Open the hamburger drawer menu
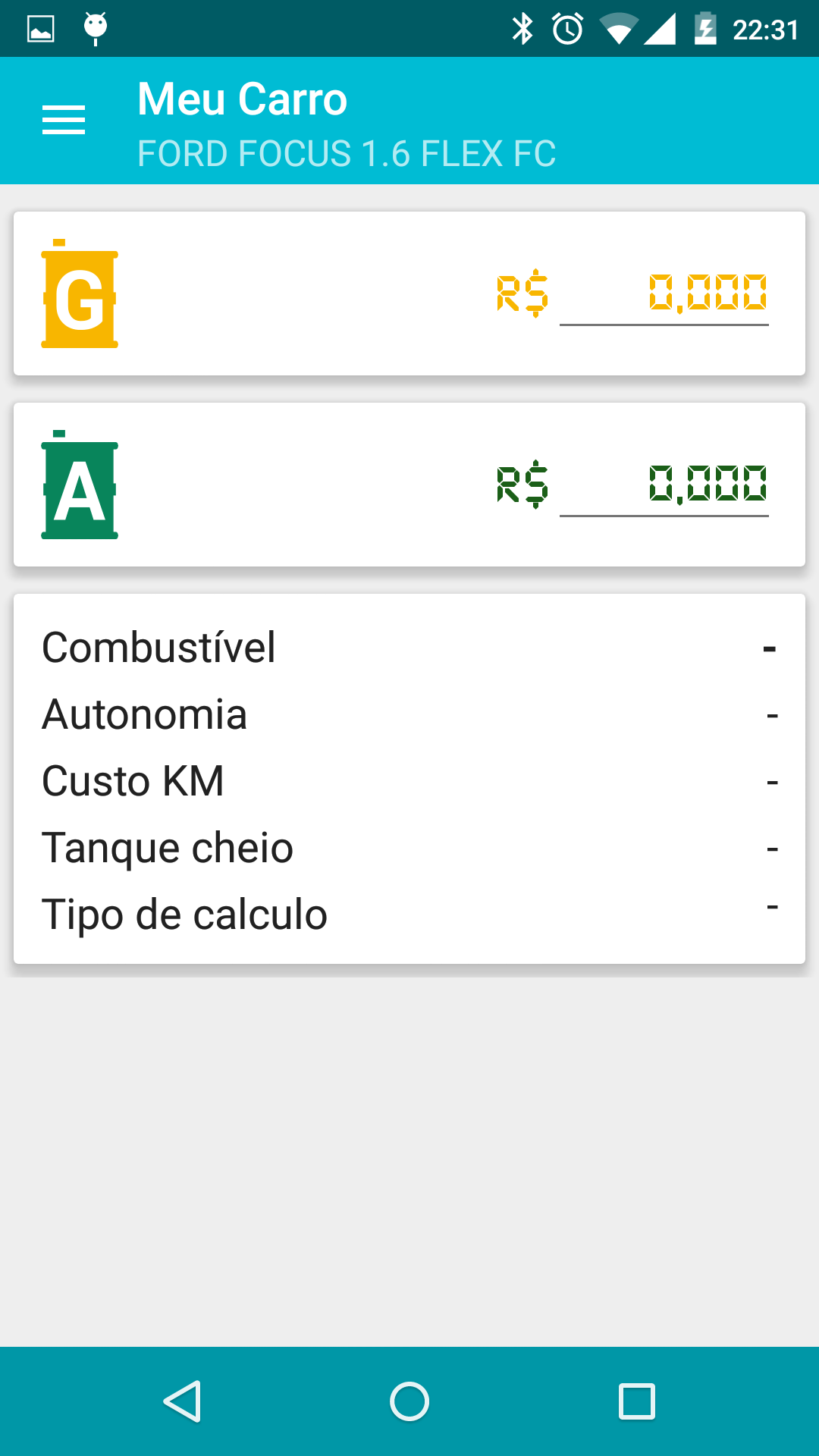The image size is (819, 1456). point(64,121)
